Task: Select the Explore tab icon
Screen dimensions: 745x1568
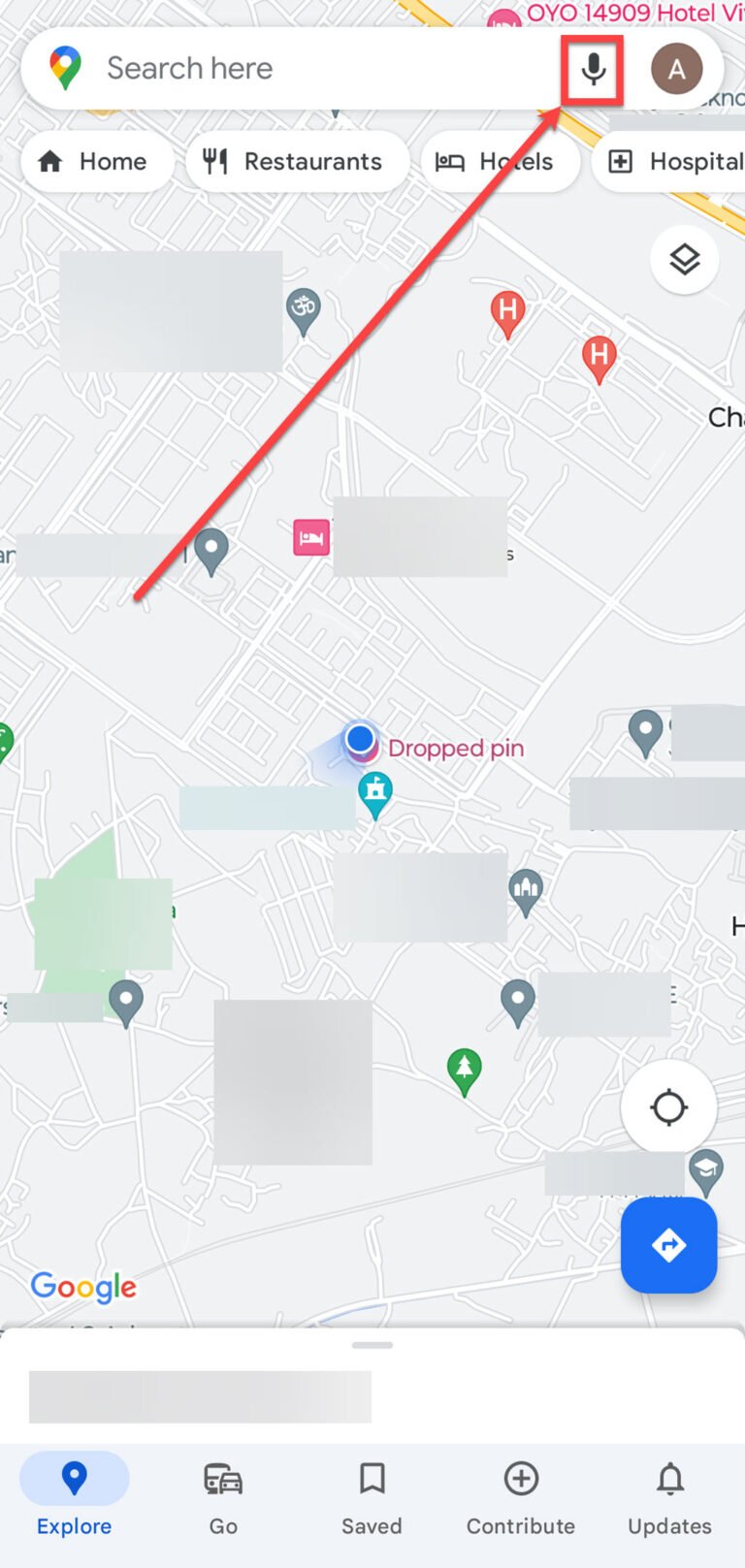Action: coord(74,1479)
